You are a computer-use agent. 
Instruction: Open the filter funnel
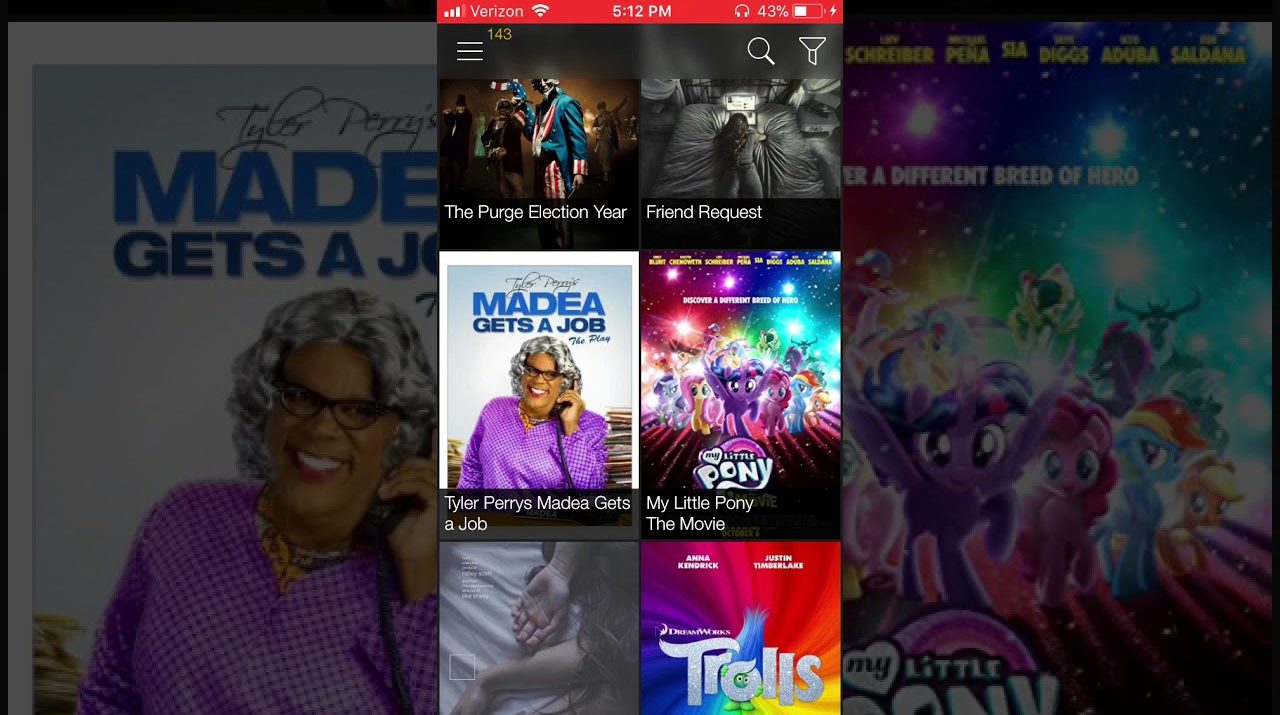tap(812, 51)
